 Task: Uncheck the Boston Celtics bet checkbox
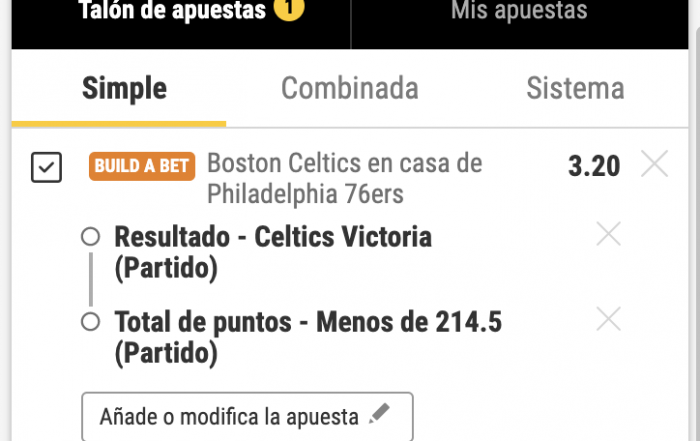tap(46, 167)
